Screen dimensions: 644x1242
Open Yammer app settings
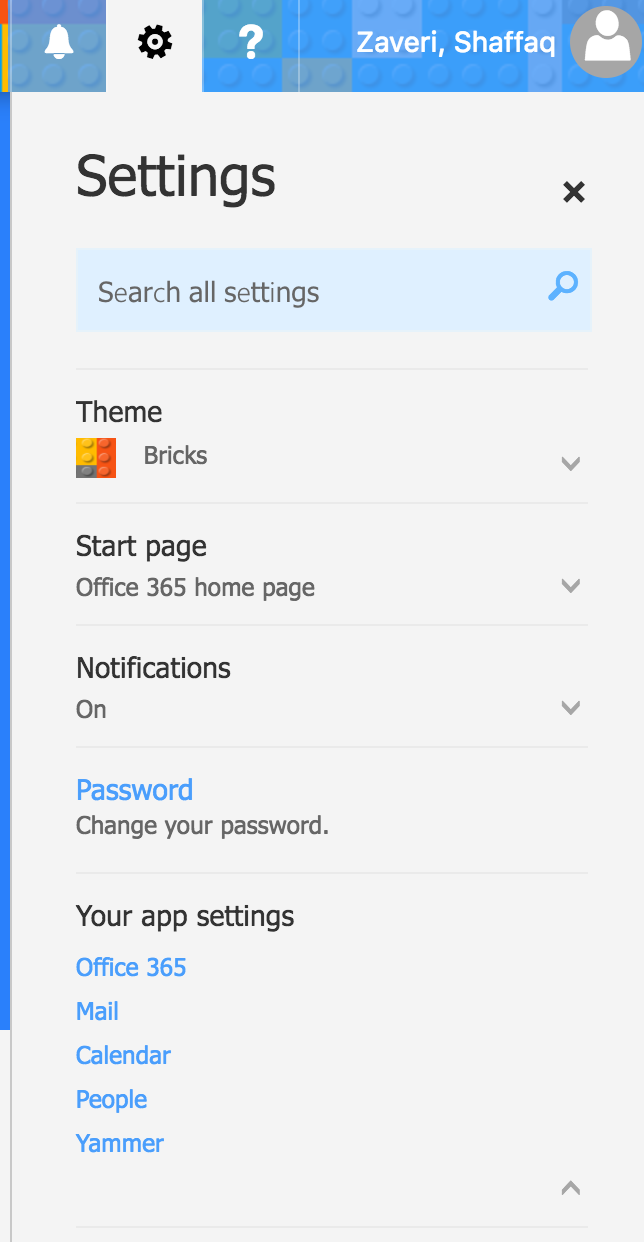[x=119, y=1143]
